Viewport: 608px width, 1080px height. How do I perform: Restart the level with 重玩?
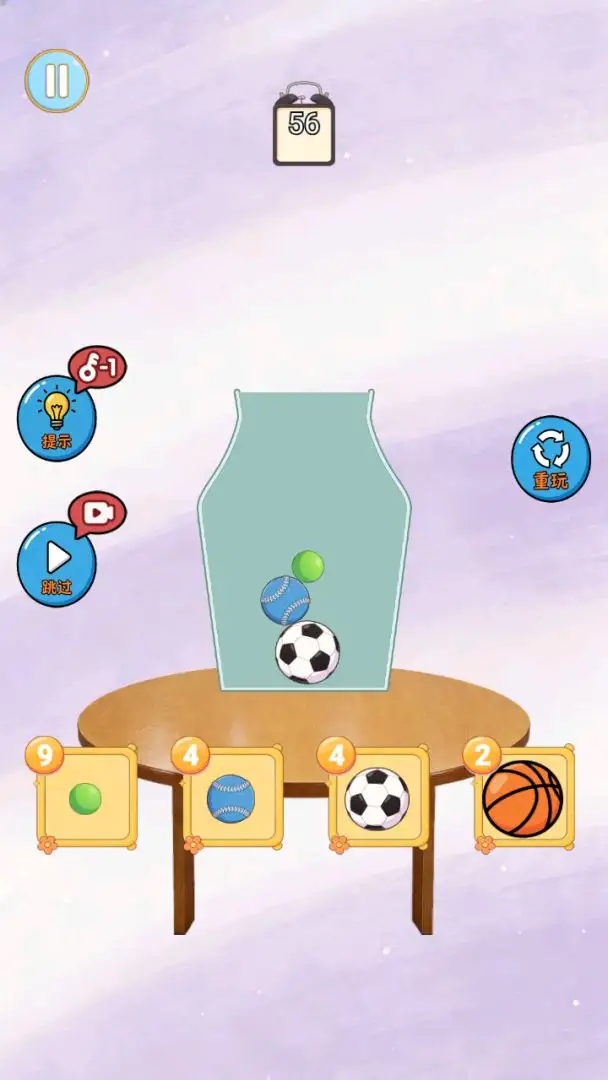pos(550,459)
